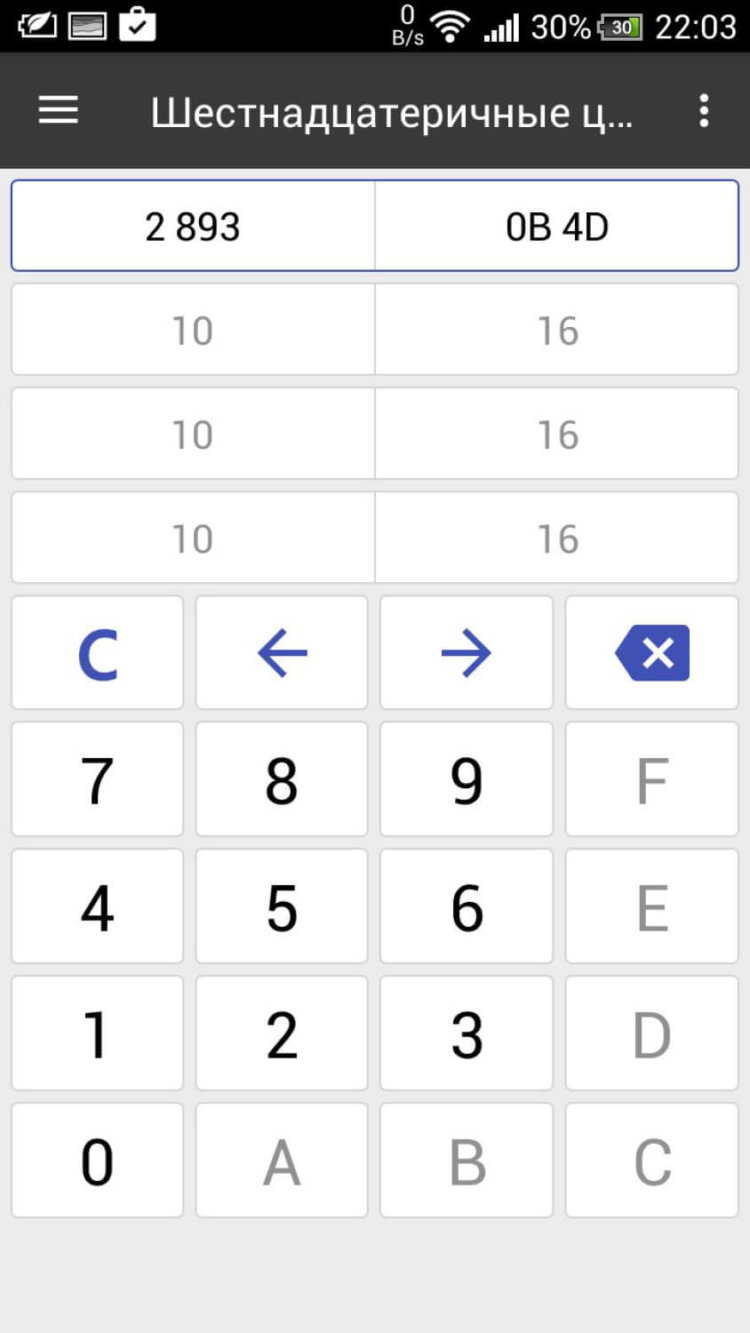Clear input with the C key
This screenshot has height=1333, width=750.
tap(96, 652)
